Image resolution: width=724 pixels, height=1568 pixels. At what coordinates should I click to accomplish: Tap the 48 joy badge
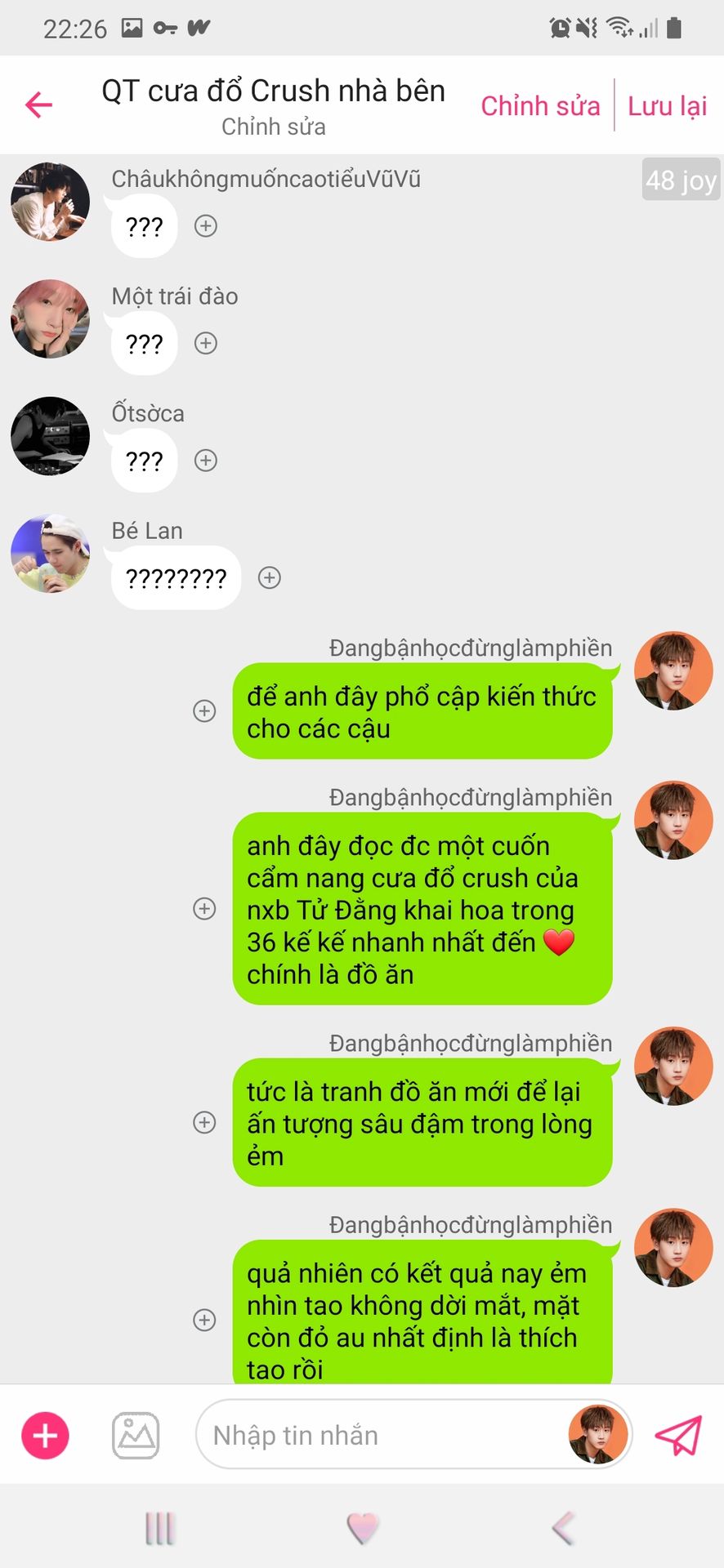(681, 180)
